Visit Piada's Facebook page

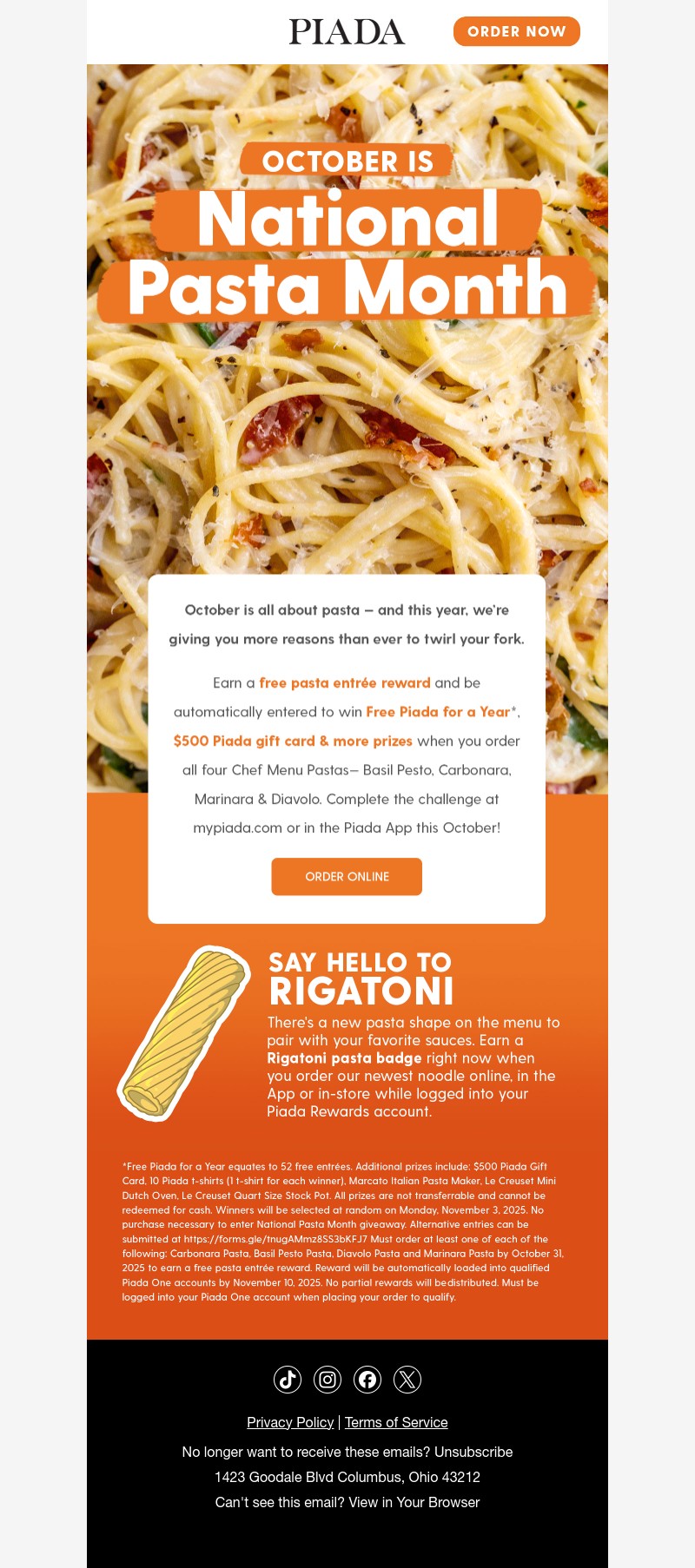pyautogui.click(x=367, y=1380)
